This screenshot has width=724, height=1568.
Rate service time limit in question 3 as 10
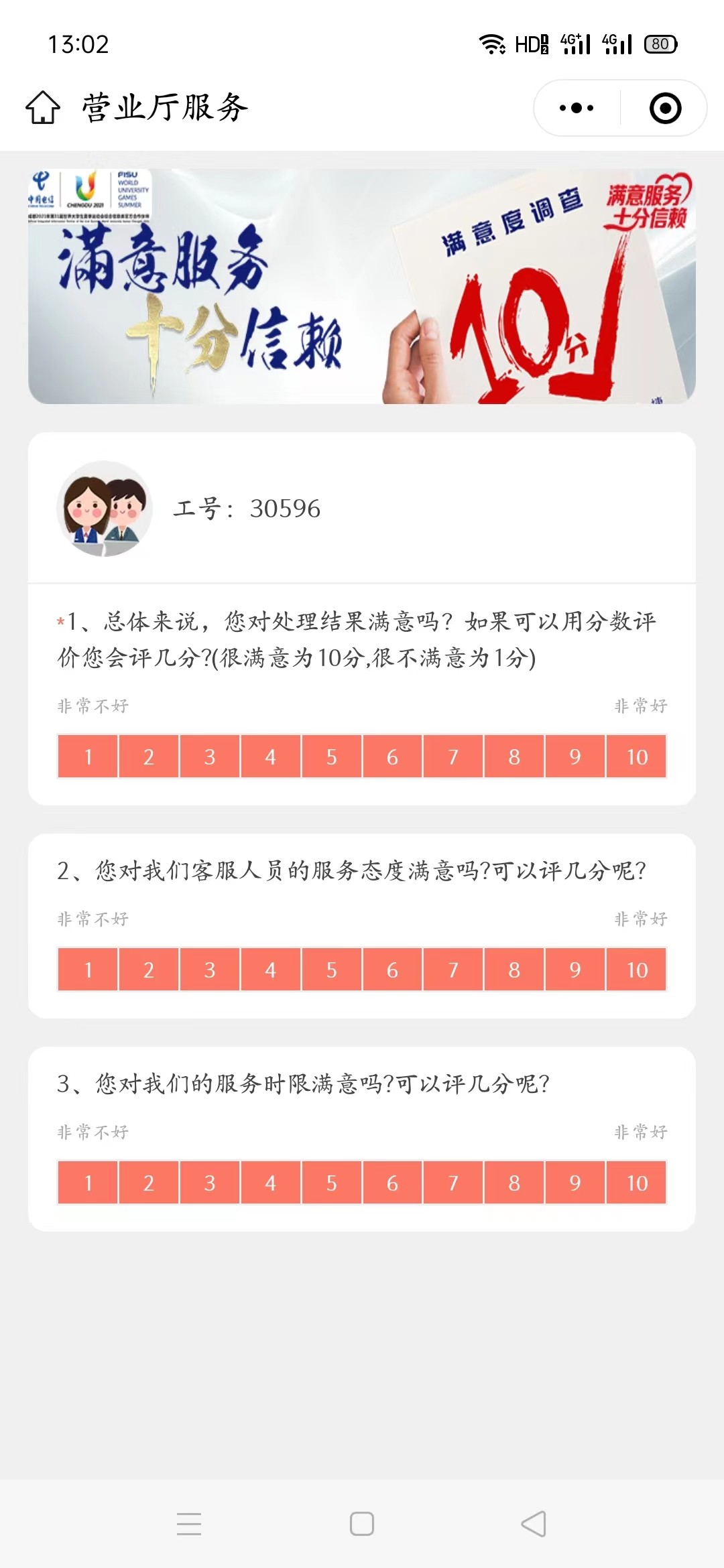tap(636, 1183)
